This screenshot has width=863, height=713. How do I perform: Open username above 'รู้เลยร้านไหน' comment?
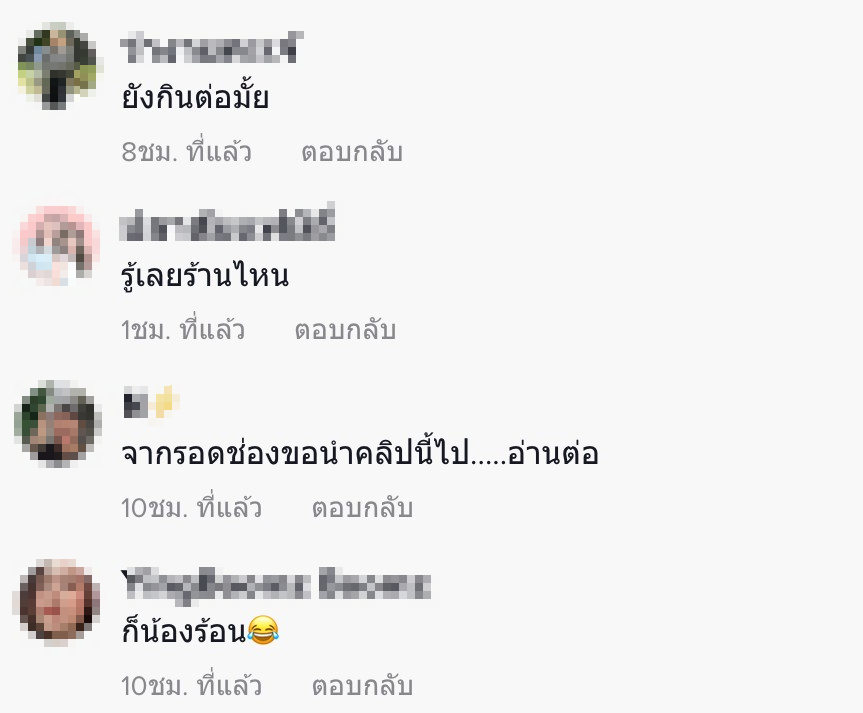227,226
